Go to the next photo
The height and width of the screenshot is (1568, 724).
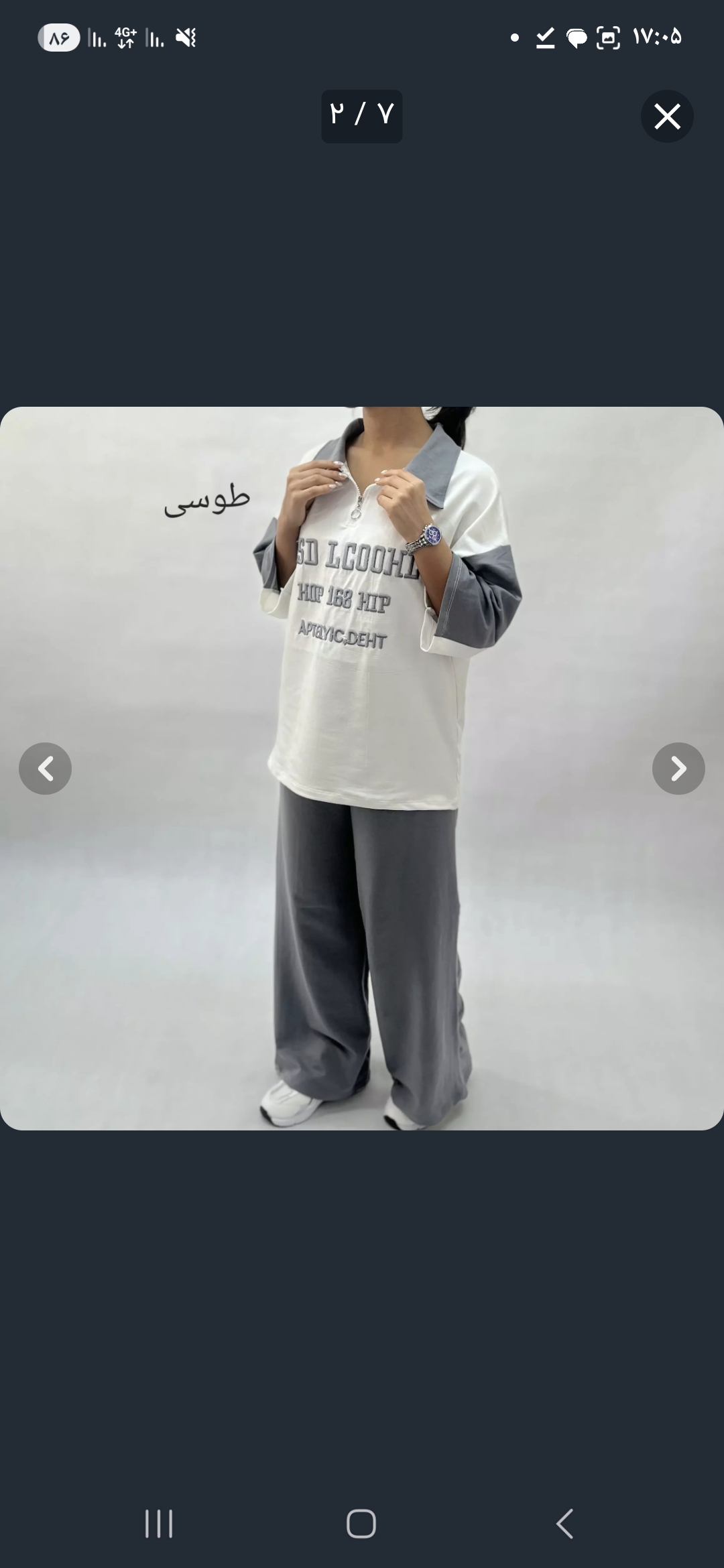678,769
